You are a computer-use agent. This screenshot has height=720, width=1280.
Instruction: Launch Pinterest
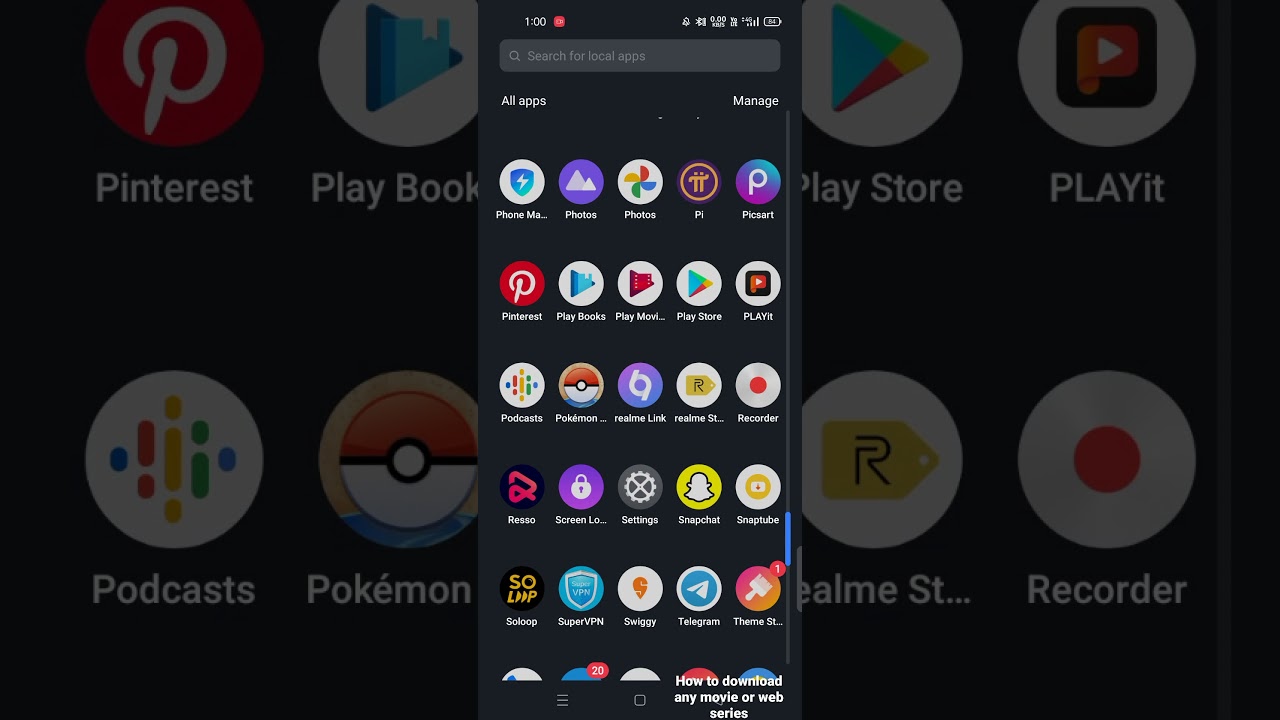pyautogui.click(x=522, y=285)
